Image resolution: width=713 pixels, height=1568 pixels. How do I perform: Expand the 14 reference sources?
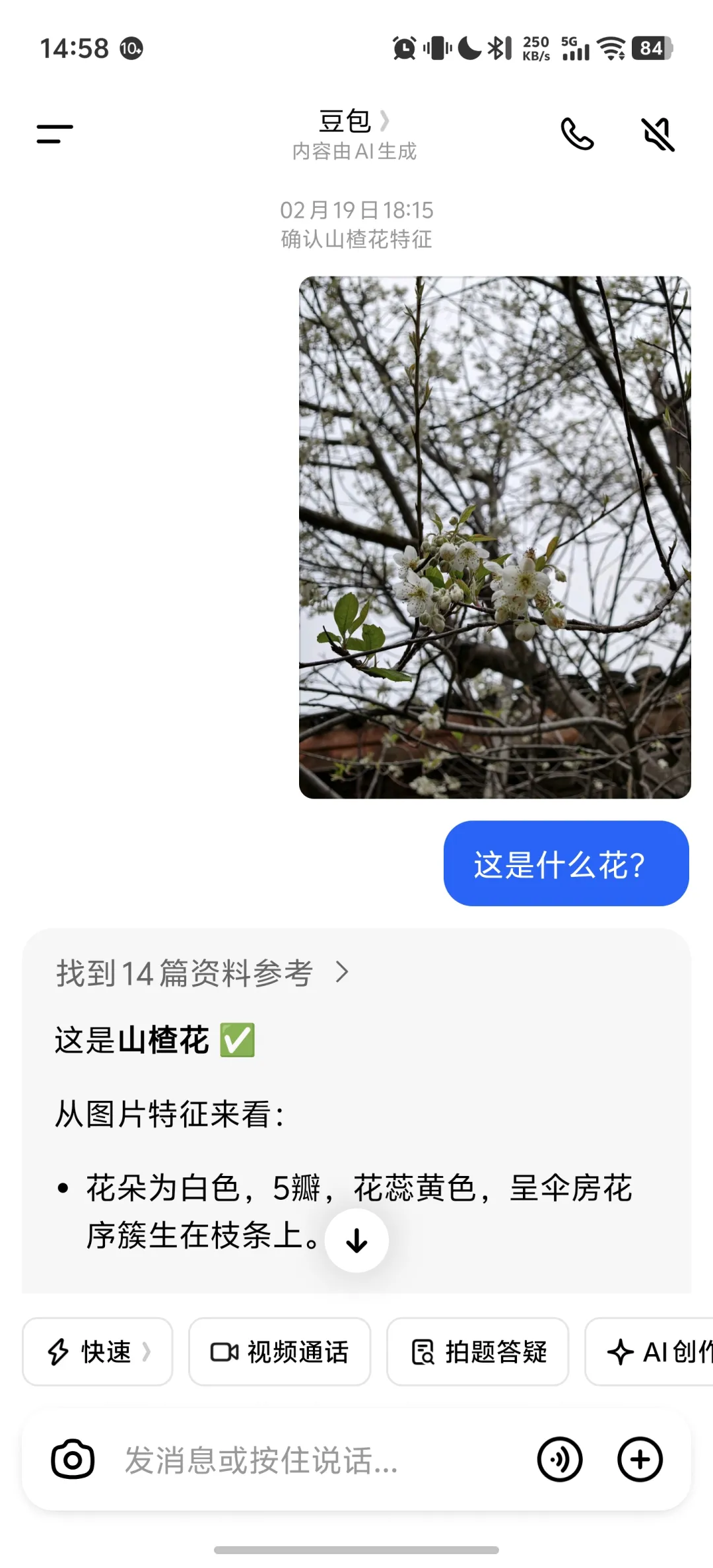(203, 973)
